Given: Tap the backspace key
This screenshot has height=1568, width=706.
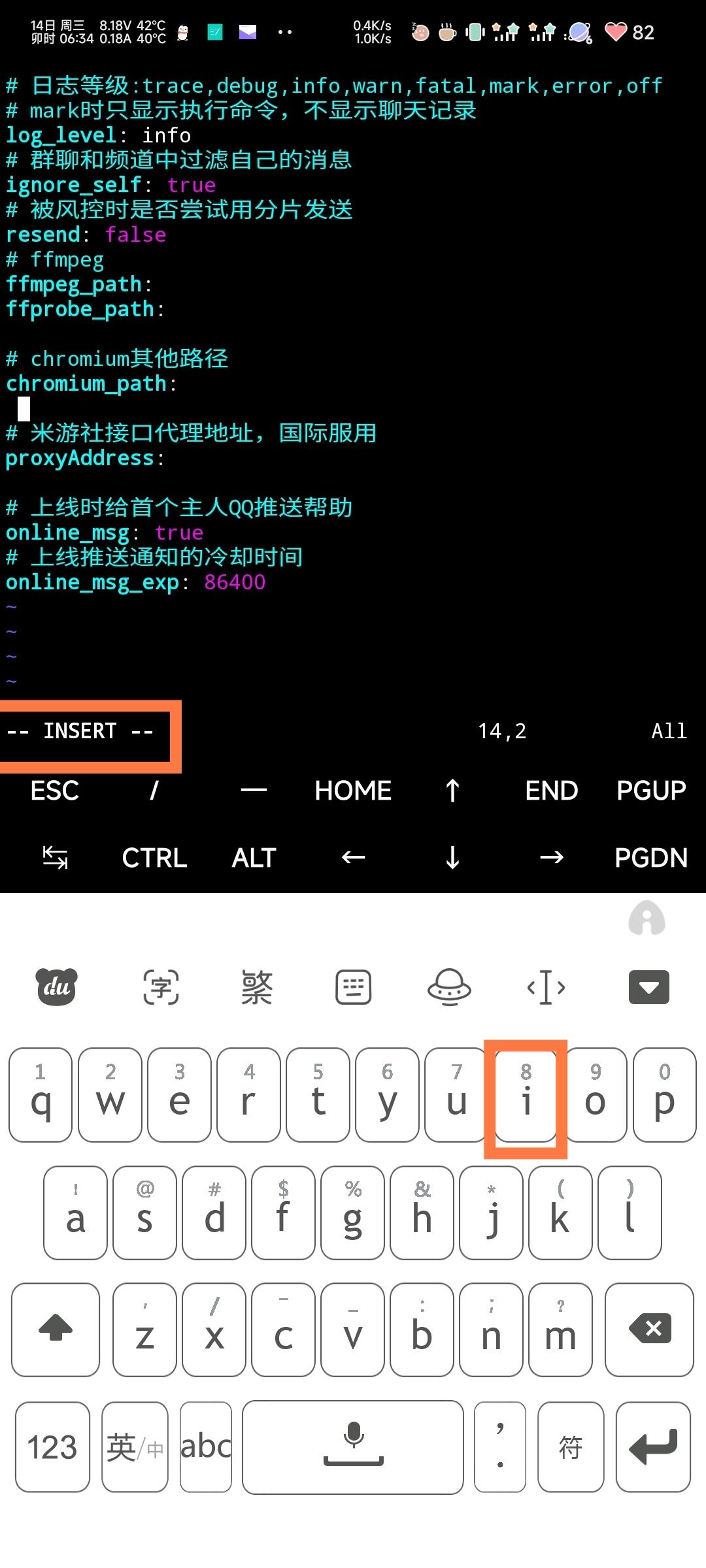Looking at the screenshot, I should (649, 1330).
